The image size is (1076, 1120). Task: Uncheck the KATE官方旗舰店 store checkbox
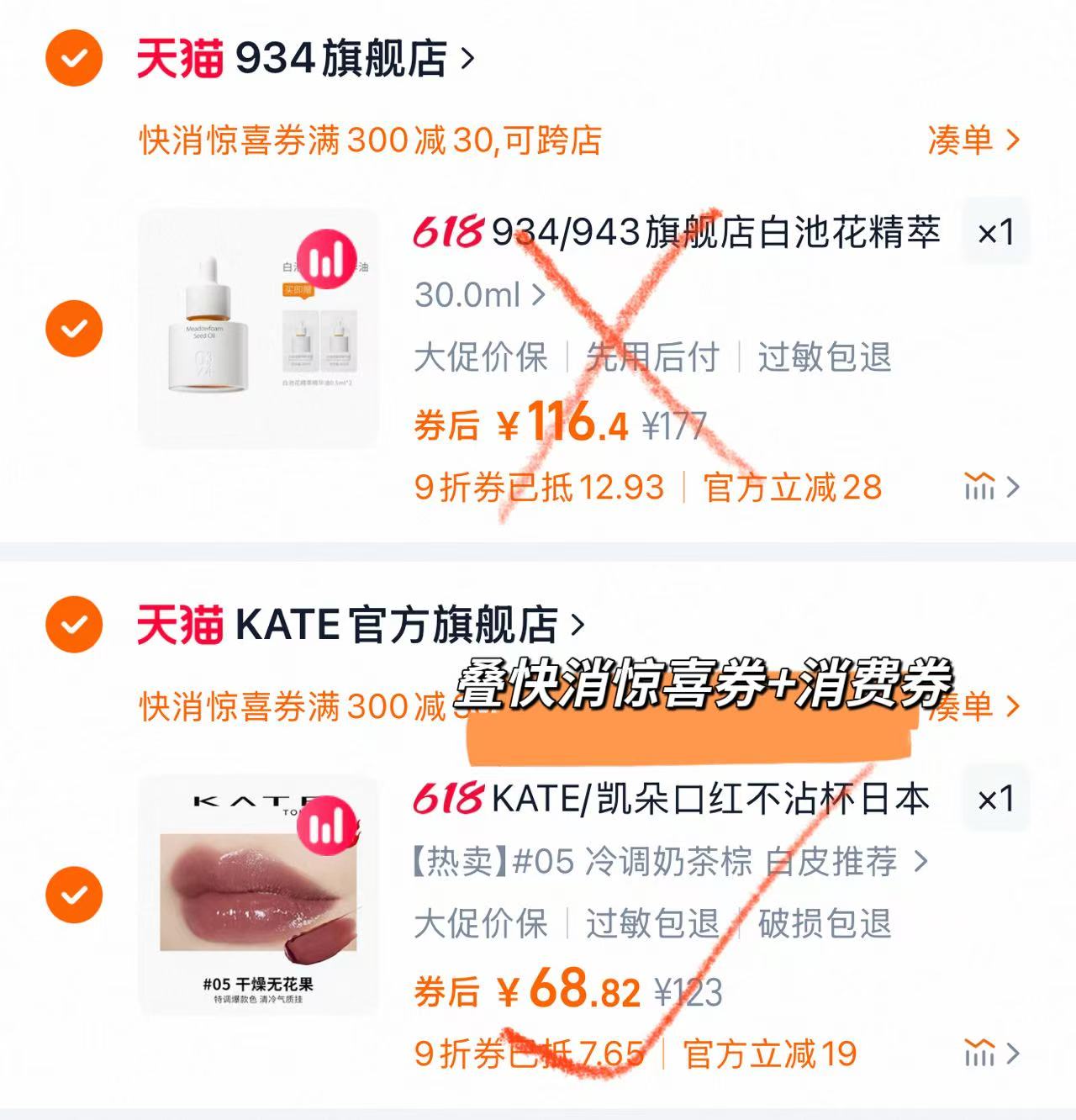74,625
